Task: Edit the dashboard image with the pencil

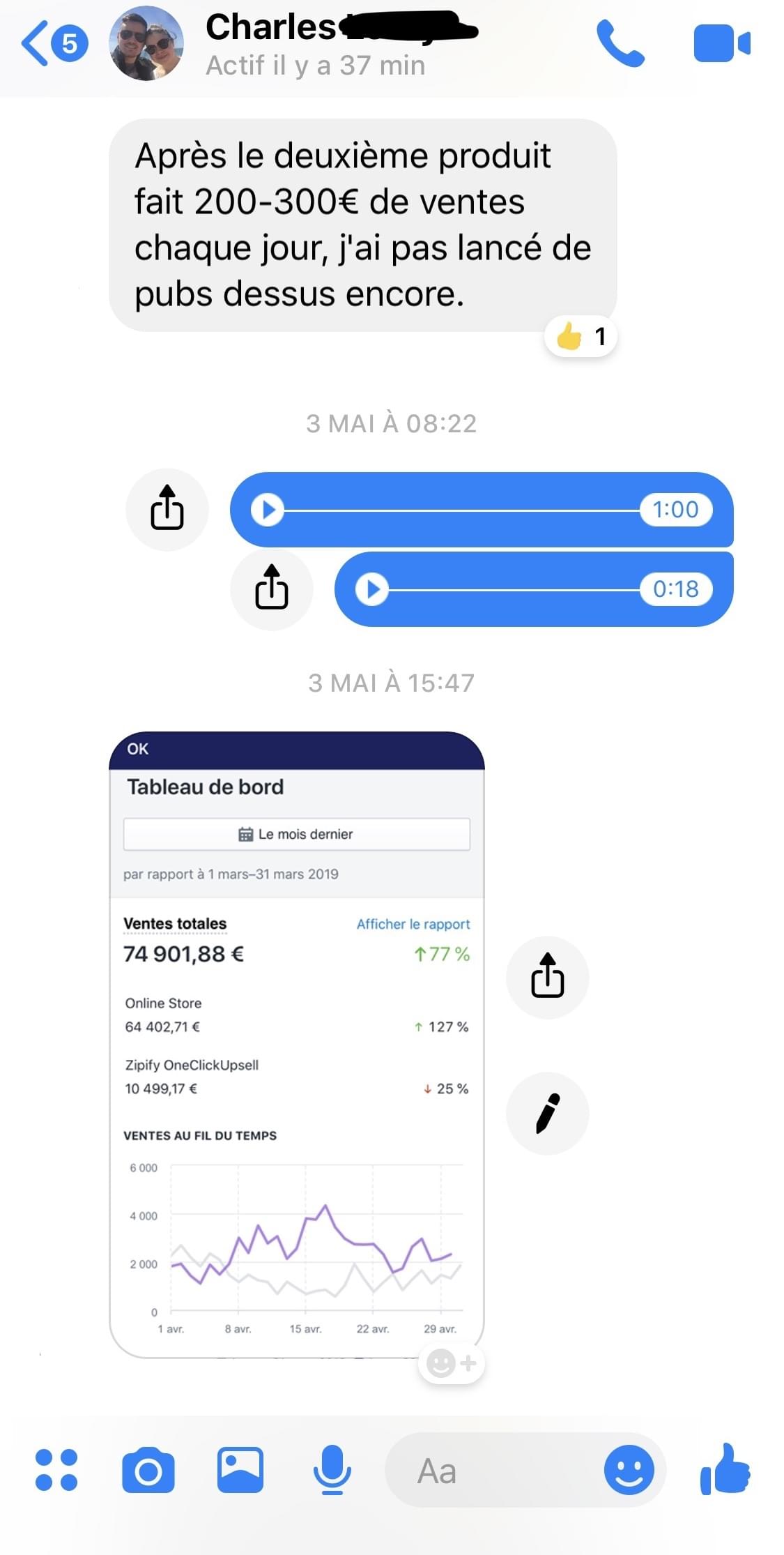Action: 547,1113
